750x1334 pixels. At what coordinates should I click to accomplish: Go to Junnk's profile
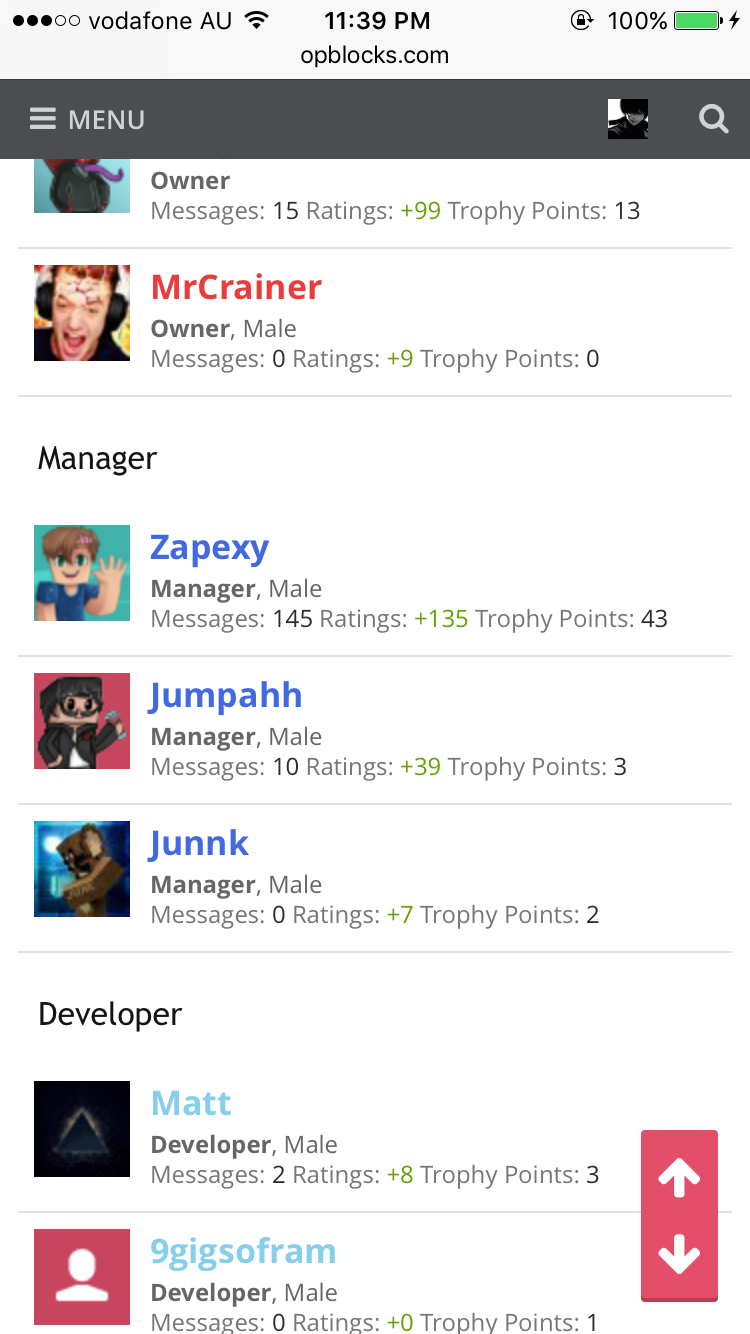199,843
